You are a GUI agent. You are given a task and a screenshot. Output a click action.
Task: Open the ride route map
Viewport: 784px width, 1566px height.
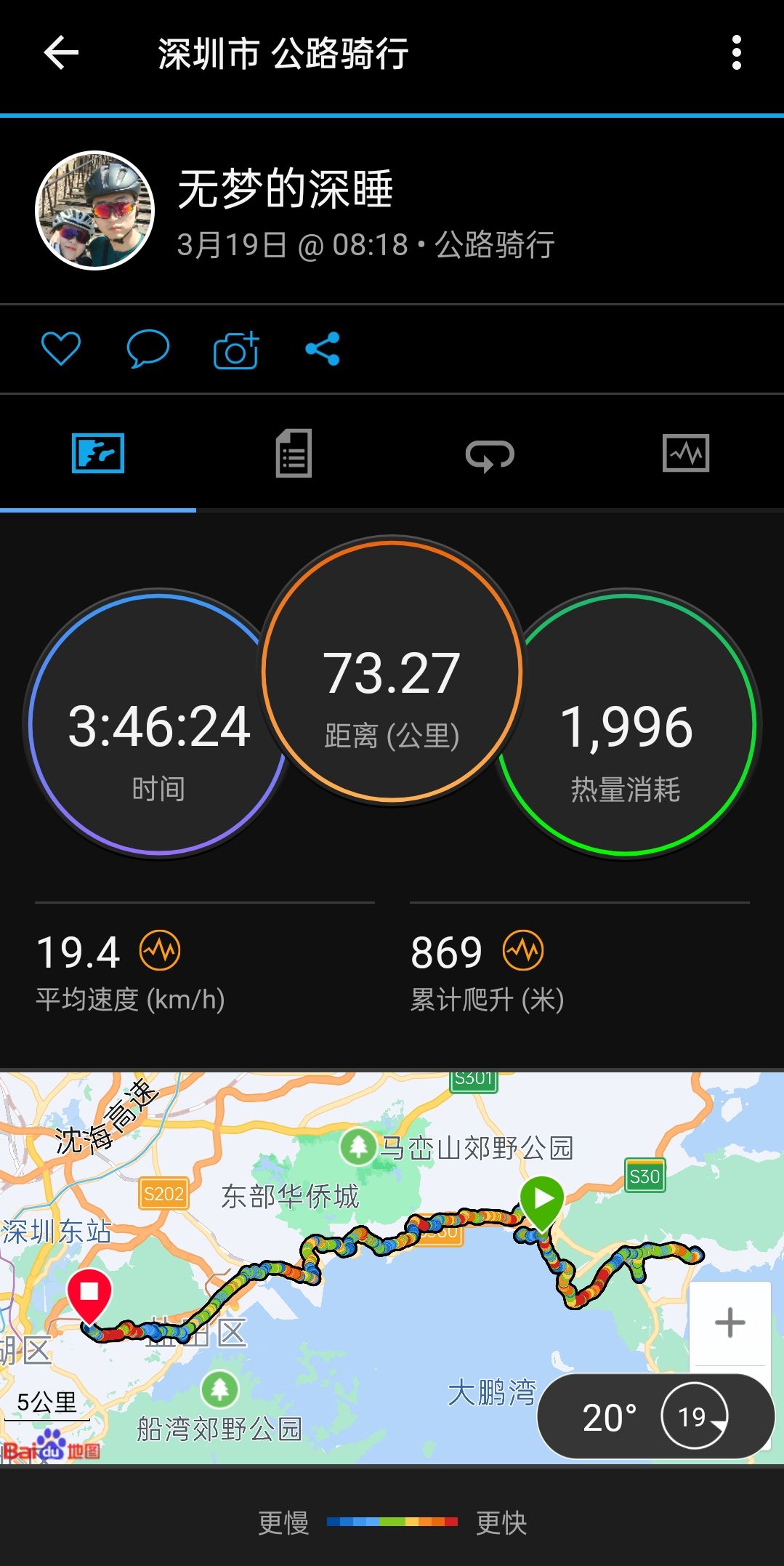pyautogui.click(x=392, y=1267)
